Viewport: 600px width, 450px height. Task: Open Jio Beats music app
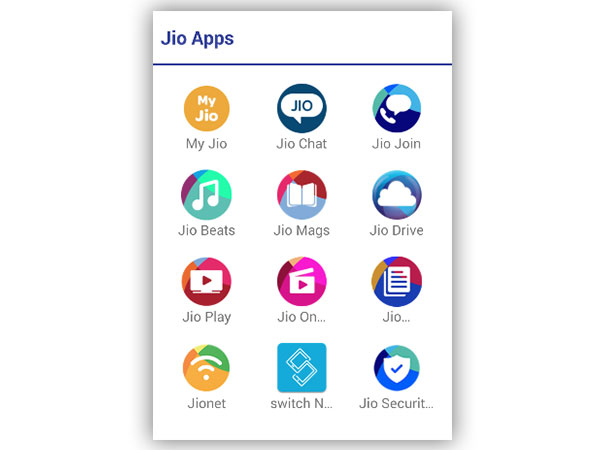(x=206, y=195)
